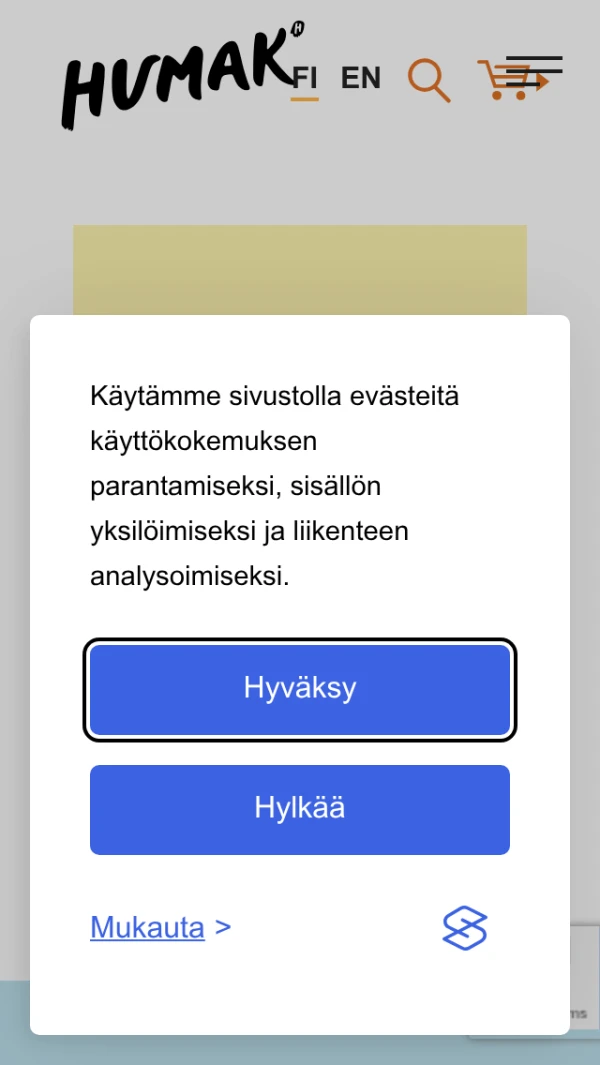Open the search magnifier icon
The width and height of the screenshot is (600, 1065).
[x=428, y=80]
